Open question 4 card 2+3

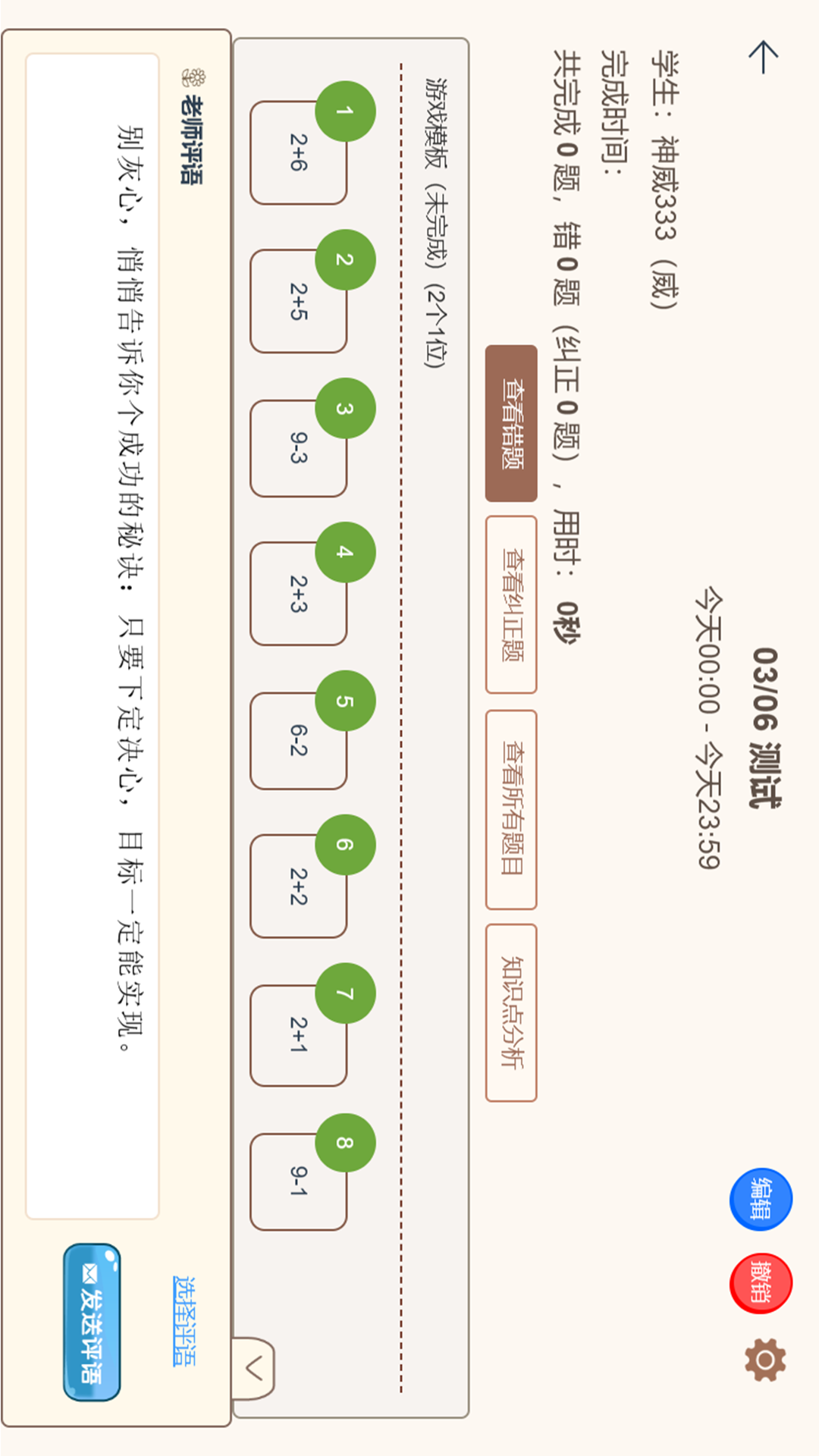[x=298, y=593]
